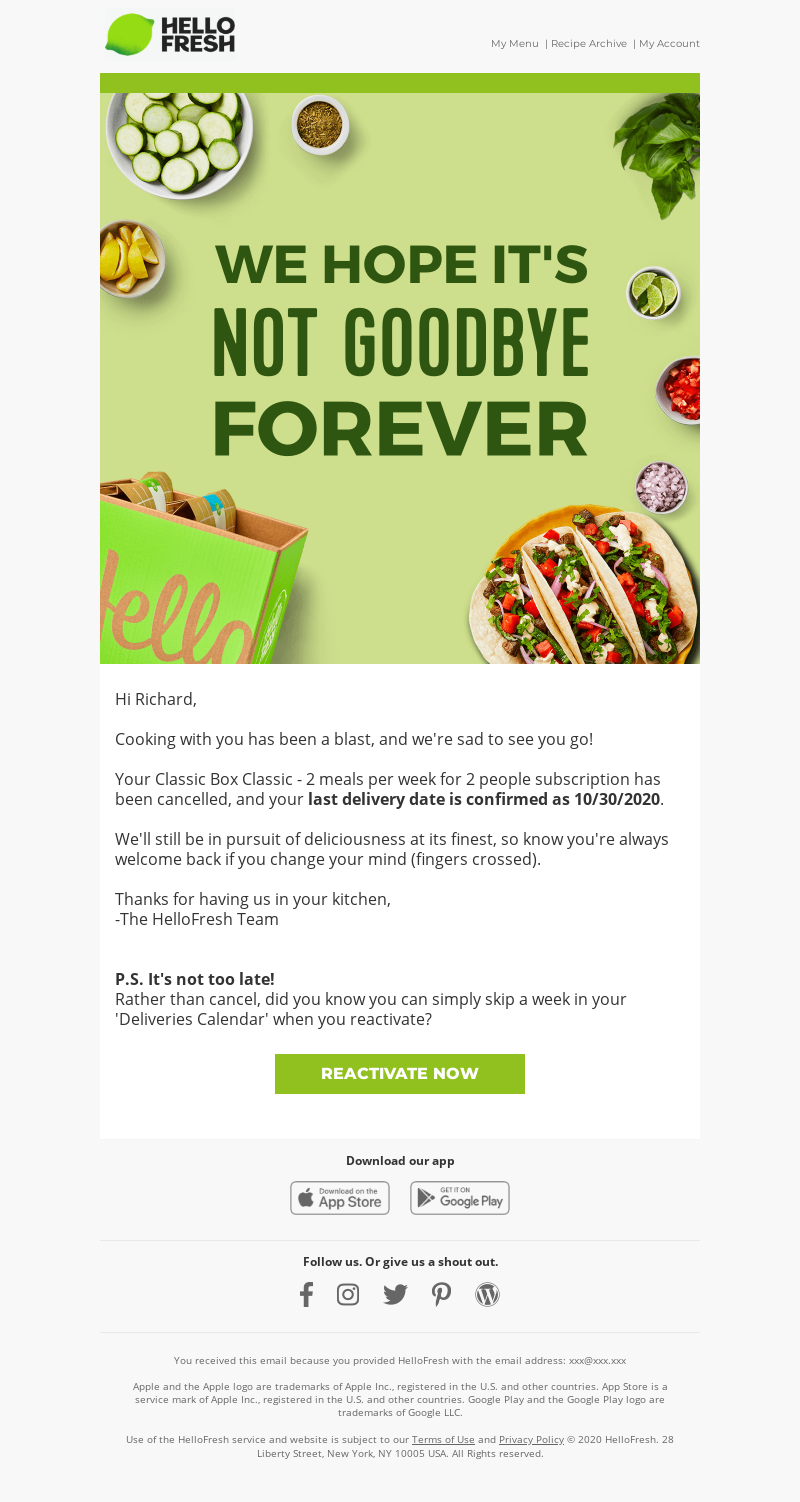Image resolution: width=800 pixels, height=1502 pixels.
Task: Open the HelloFresh Twitter feed
Action: pos(395,1295)
